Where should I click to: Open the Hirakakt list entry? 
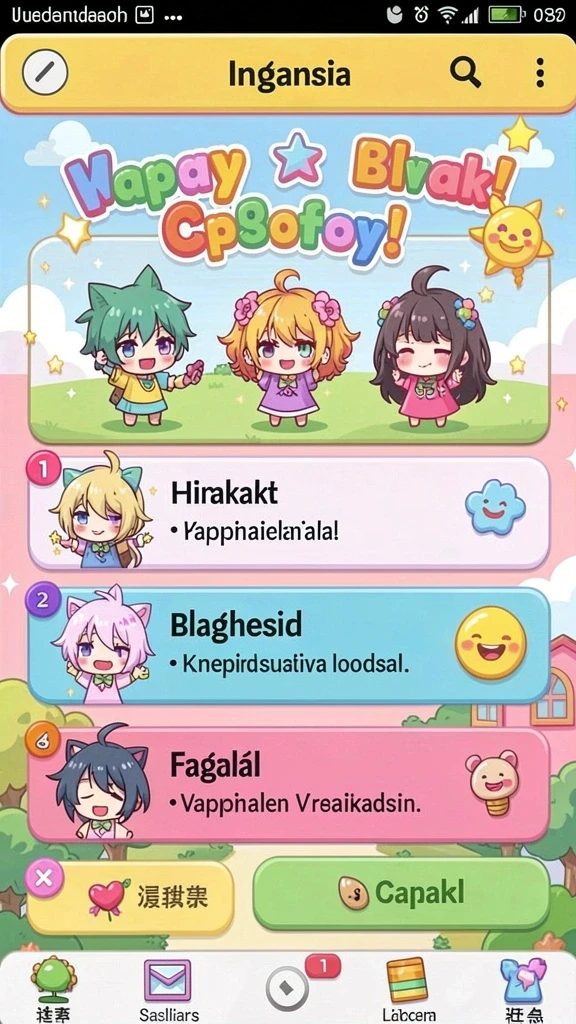(x=289, y=513)
